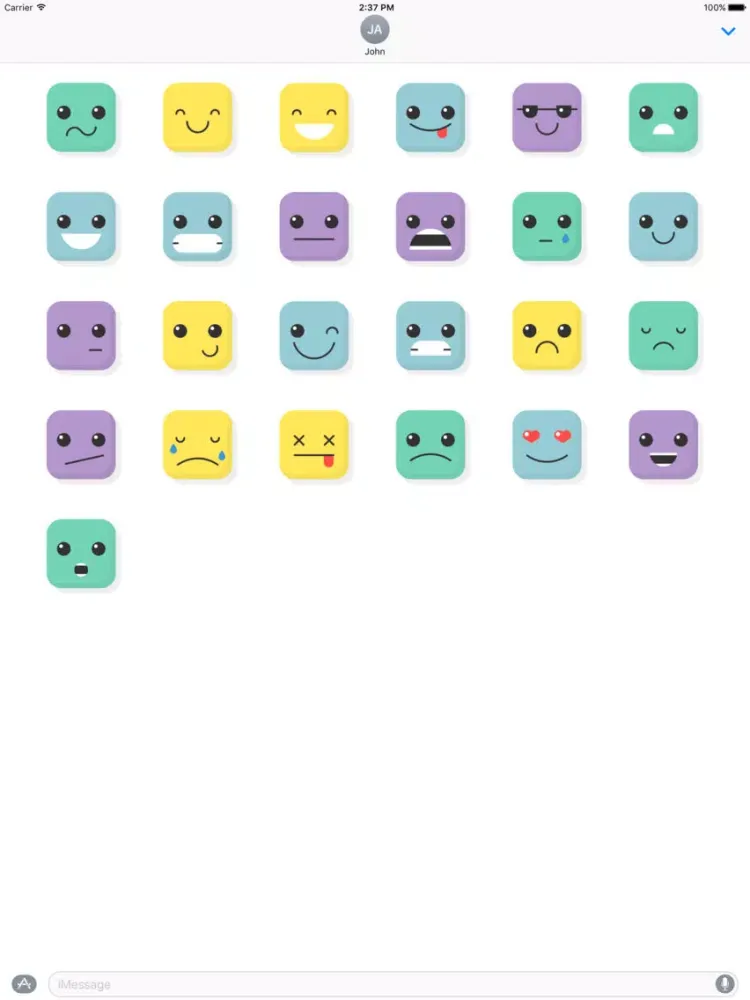Screen dimensions: 750x1000
Task: Select the green sticker with wavy mouth
Action: point(81,117)
